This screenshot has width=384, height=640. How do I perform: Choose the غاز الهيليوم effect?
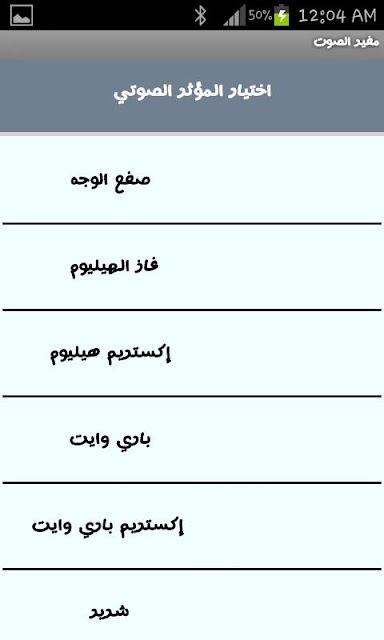pos(192,267)
